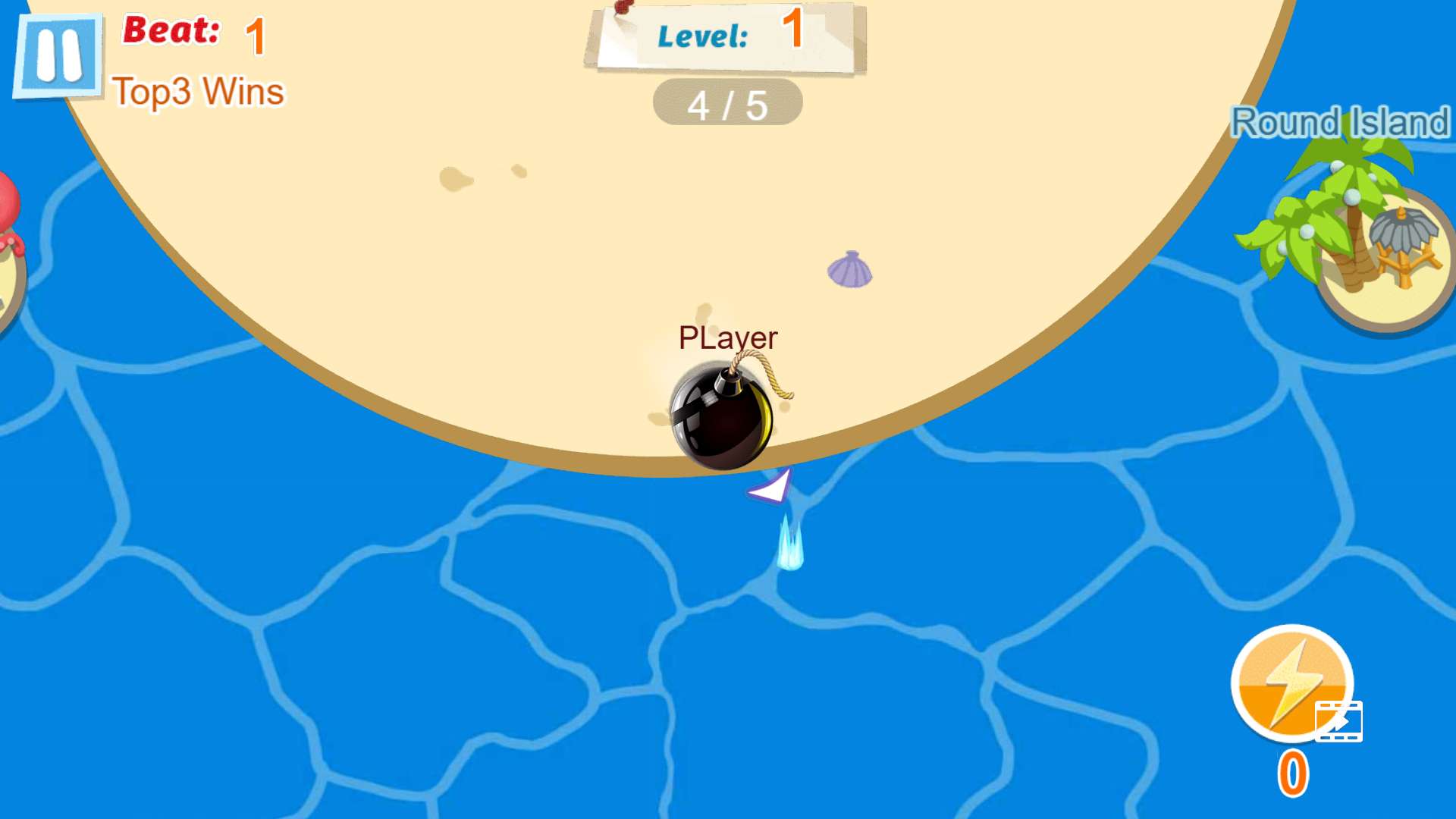Activate the lightning boost button

1291,682
